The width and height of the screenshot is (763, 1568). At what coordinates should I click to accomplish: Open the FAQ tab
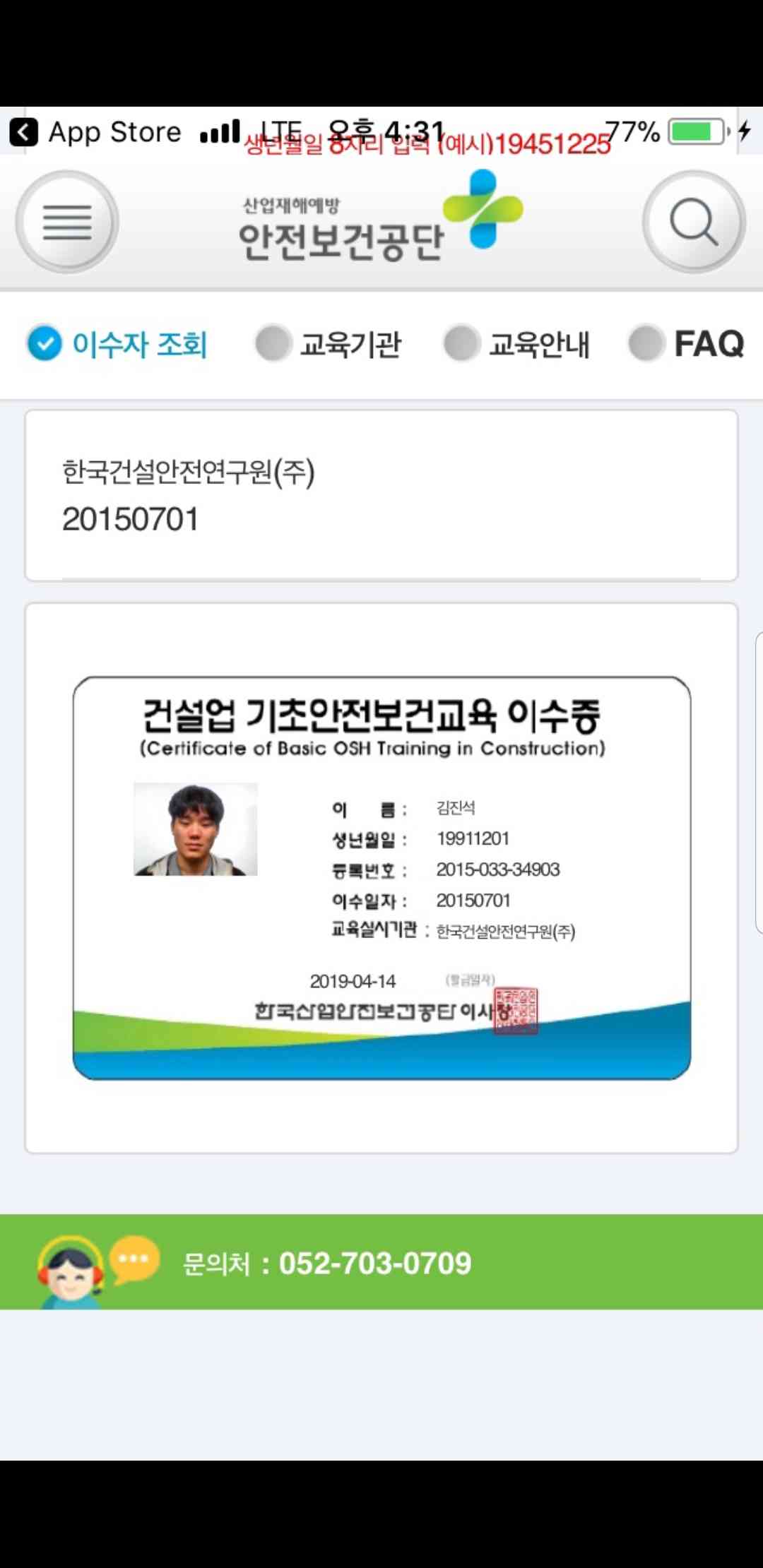pos(687,344)
